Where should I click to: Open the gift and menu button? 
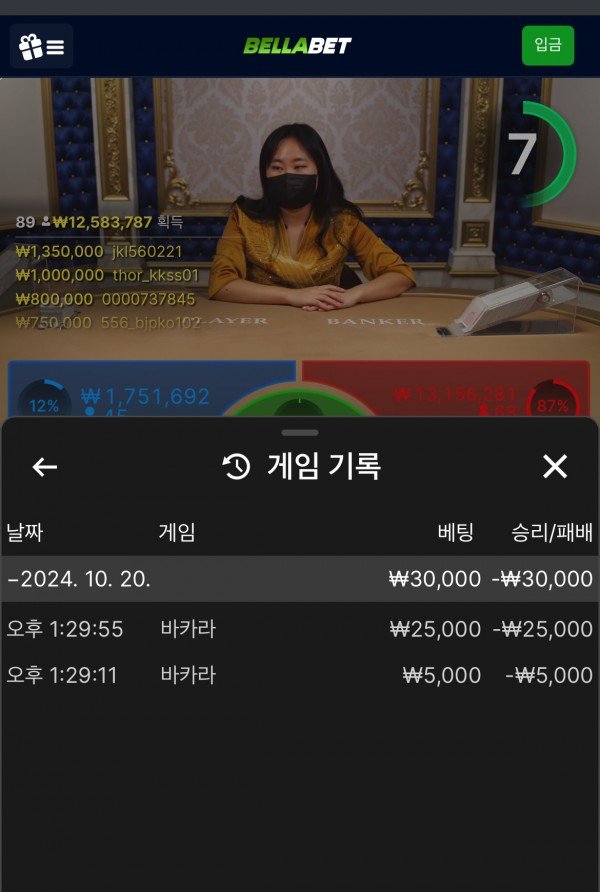(x=42, y=46)
